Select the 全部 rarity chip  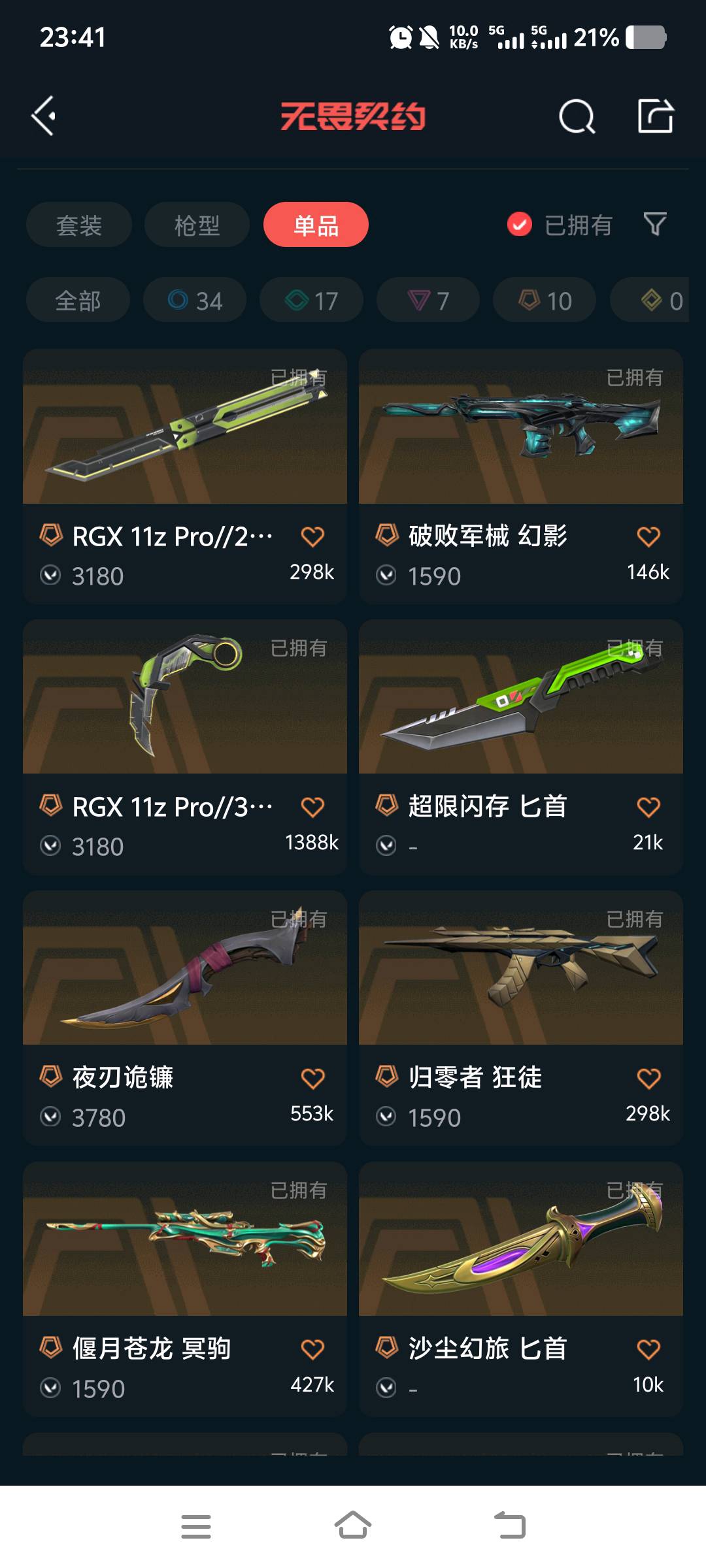(78, 301)
